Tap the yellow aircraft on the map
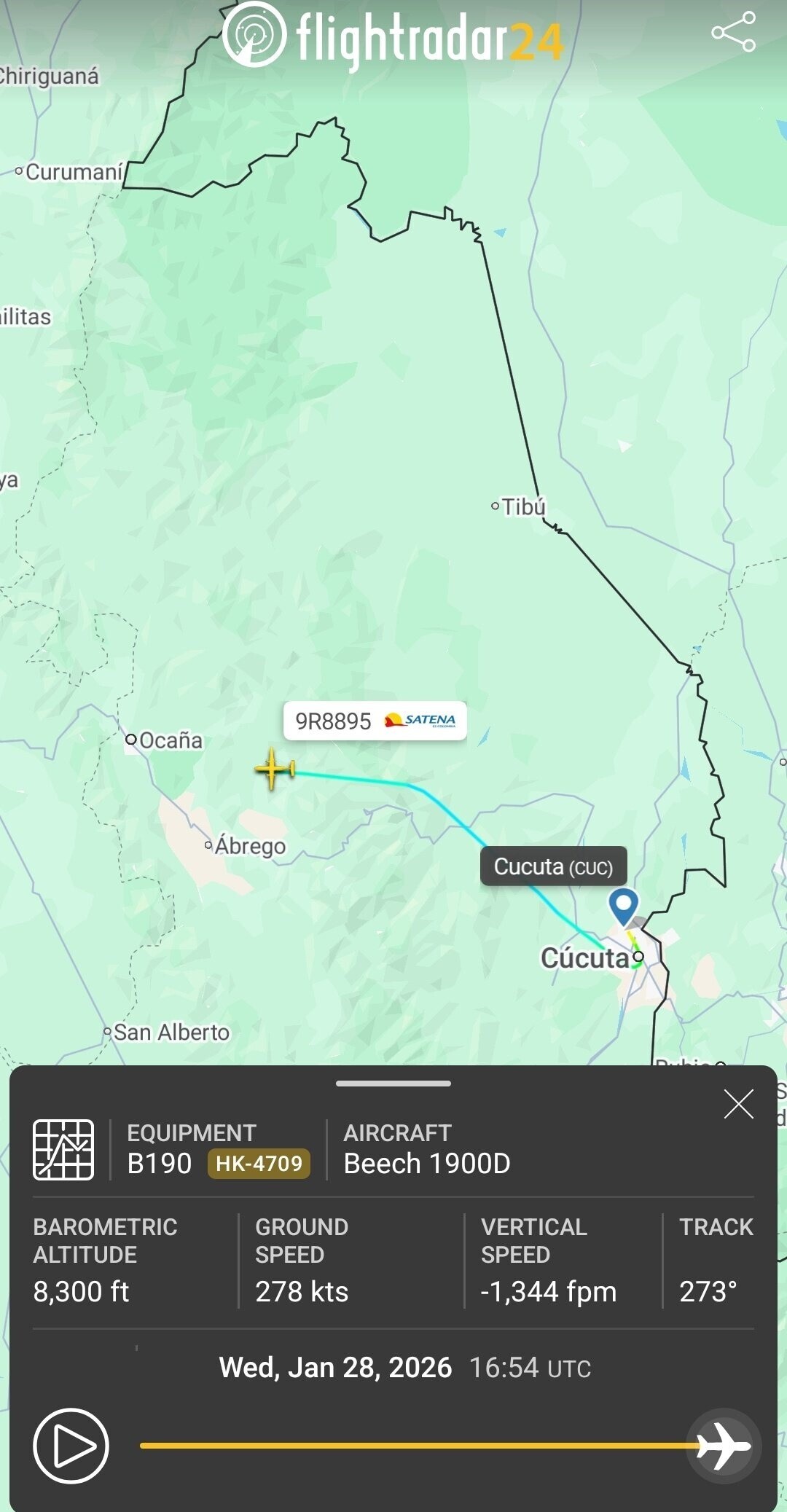Screen dimensions: 787x1512 (x=274, y=769)
